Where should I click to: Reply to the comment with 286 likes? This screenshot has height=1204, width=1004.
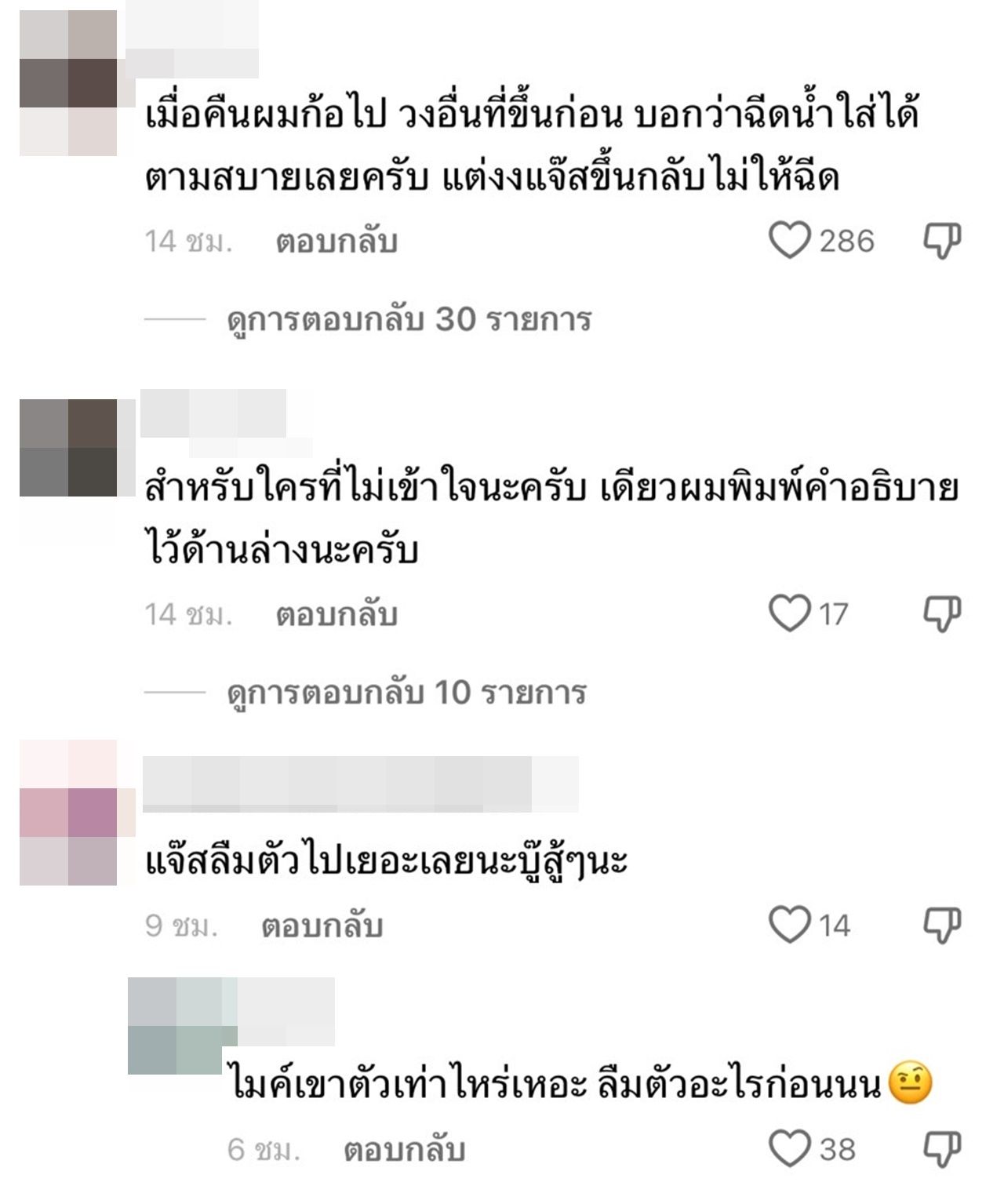click(336, 242)
